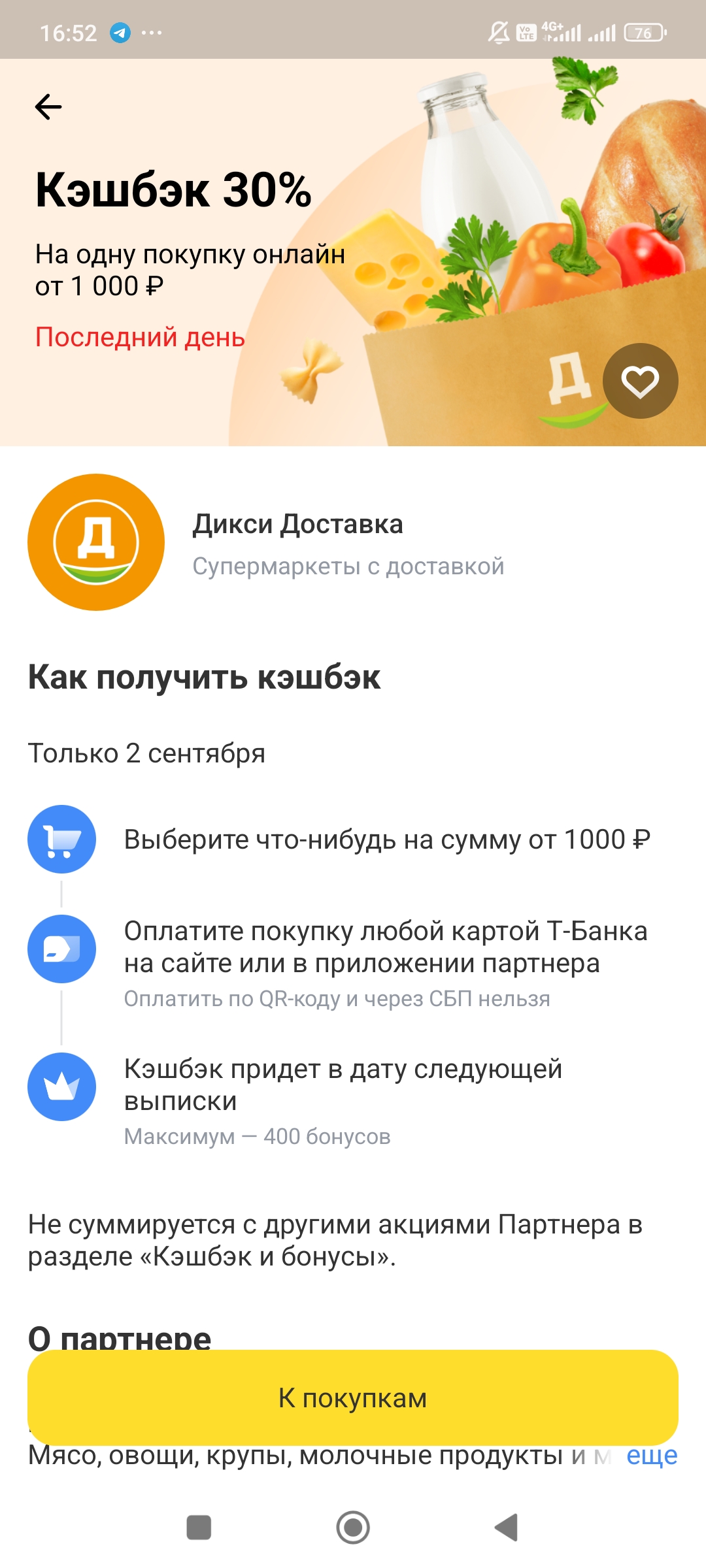
Task: Go back using the top arrow
Action: coord(48,107)
